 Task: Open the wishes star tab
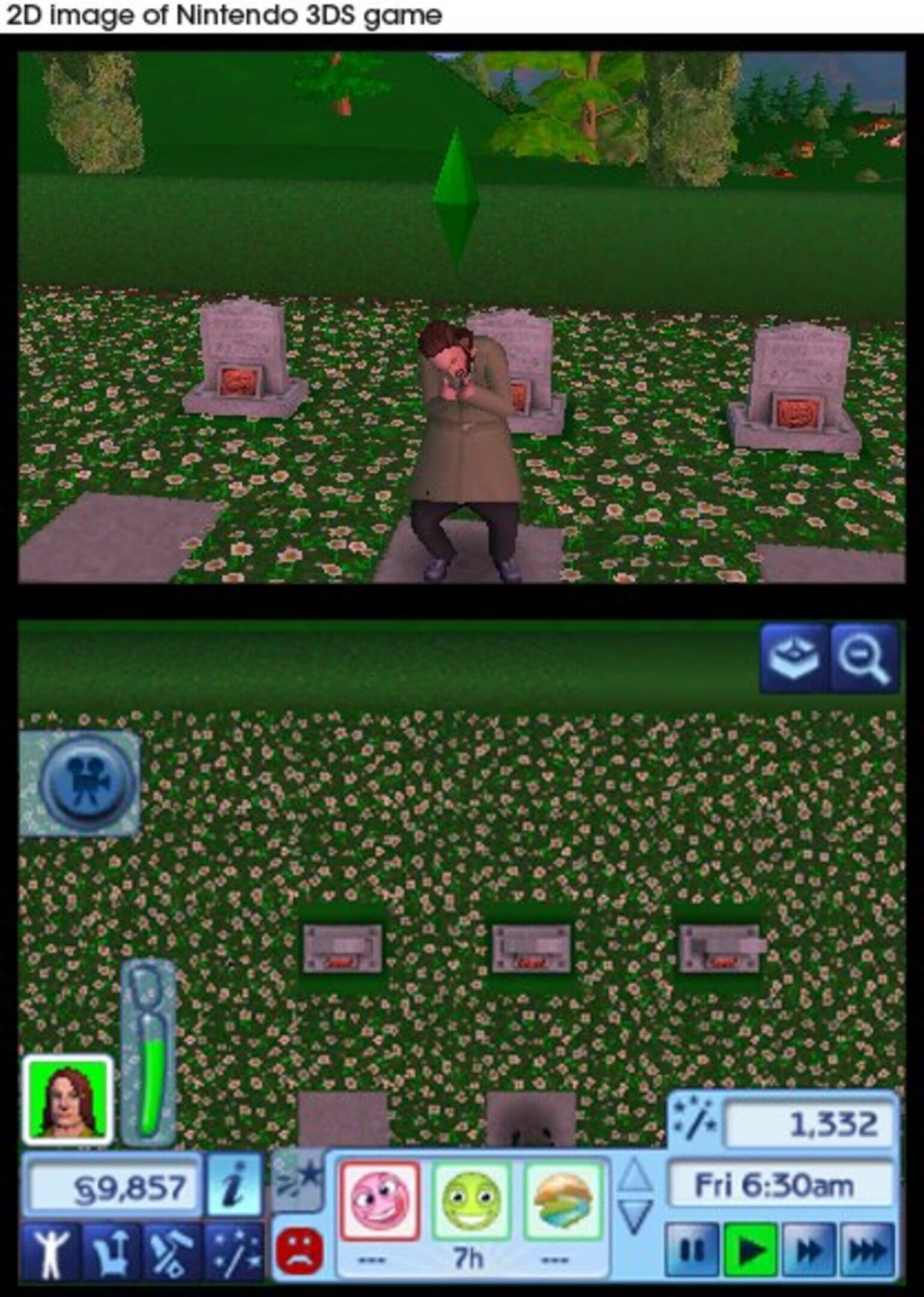298,1179
